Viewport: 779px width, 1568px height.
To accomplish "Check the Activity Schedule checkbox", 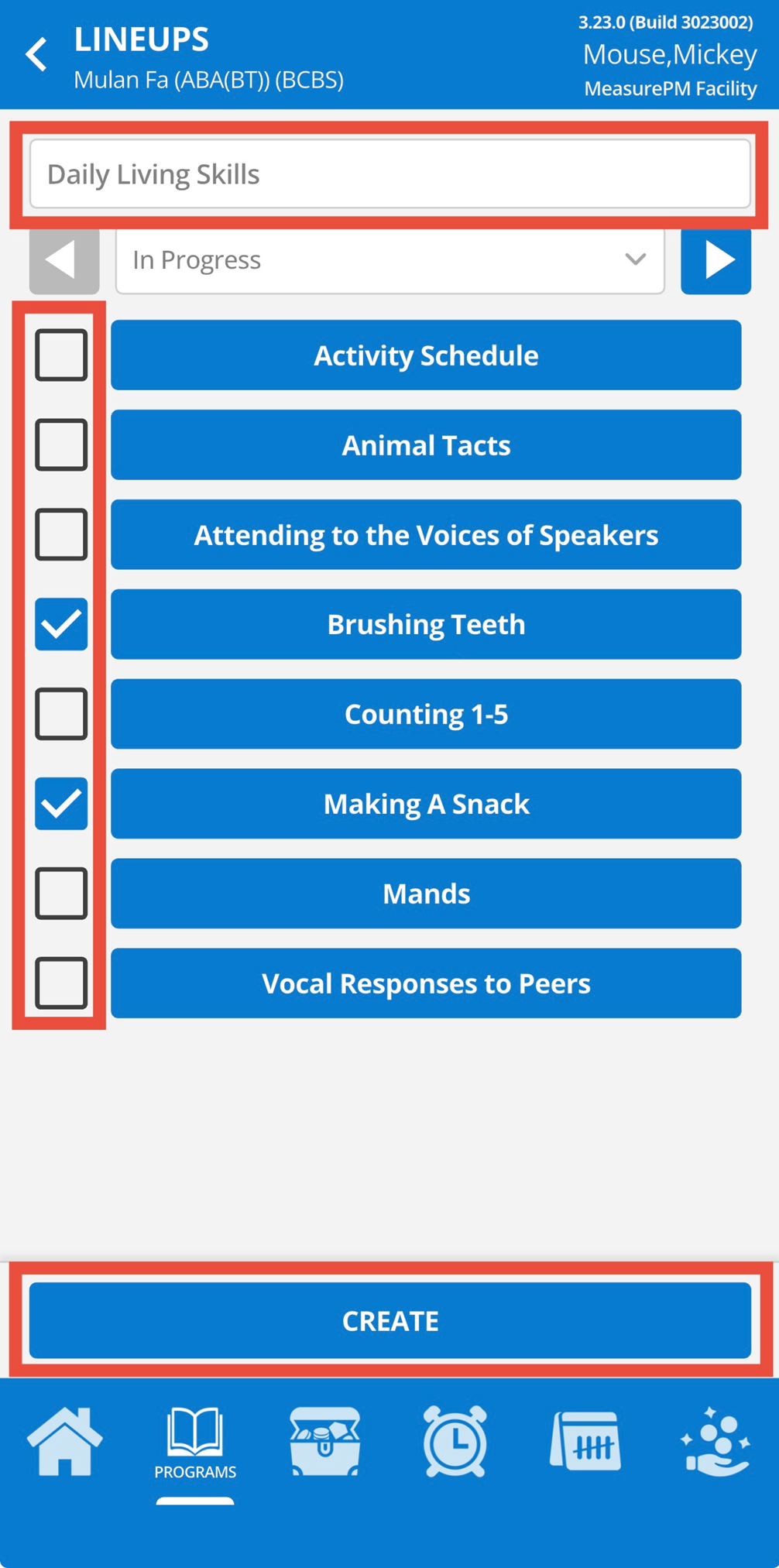I will (61, 355).
